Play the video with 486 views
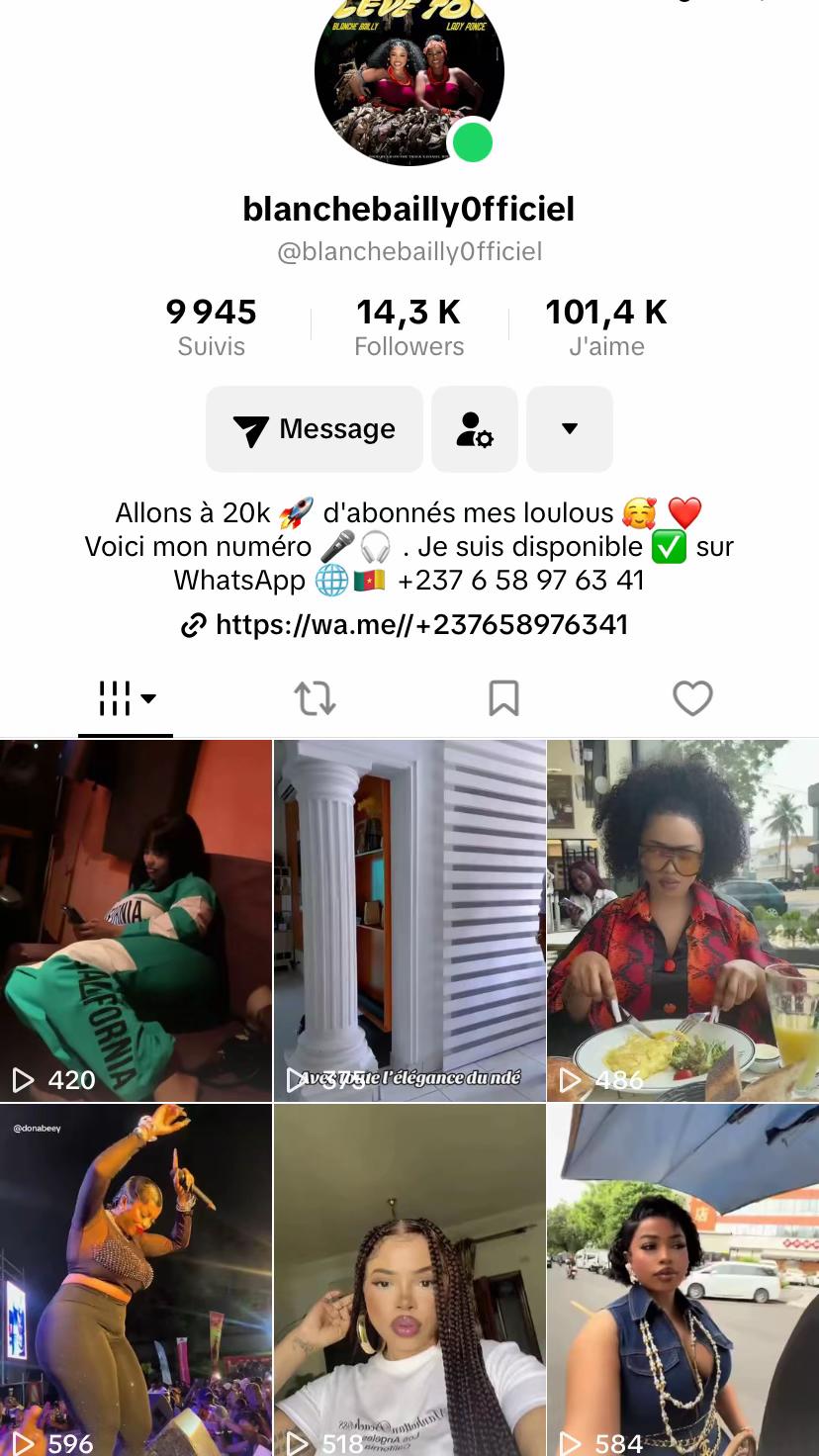Viewport: 819px width, 1456px height. [x=682, y=920]
